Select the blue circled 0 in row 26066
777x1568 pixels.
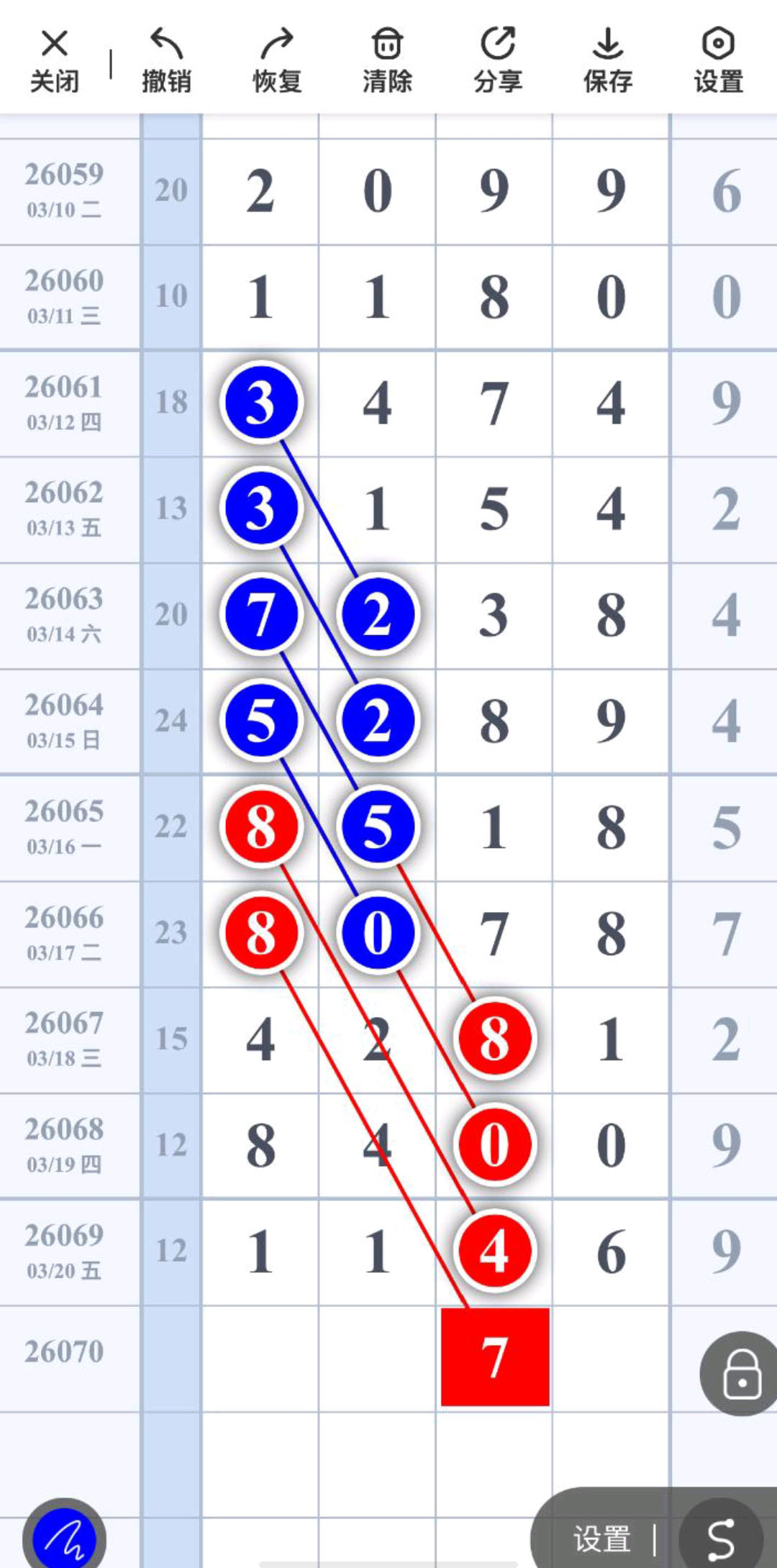tap(376, 931)
